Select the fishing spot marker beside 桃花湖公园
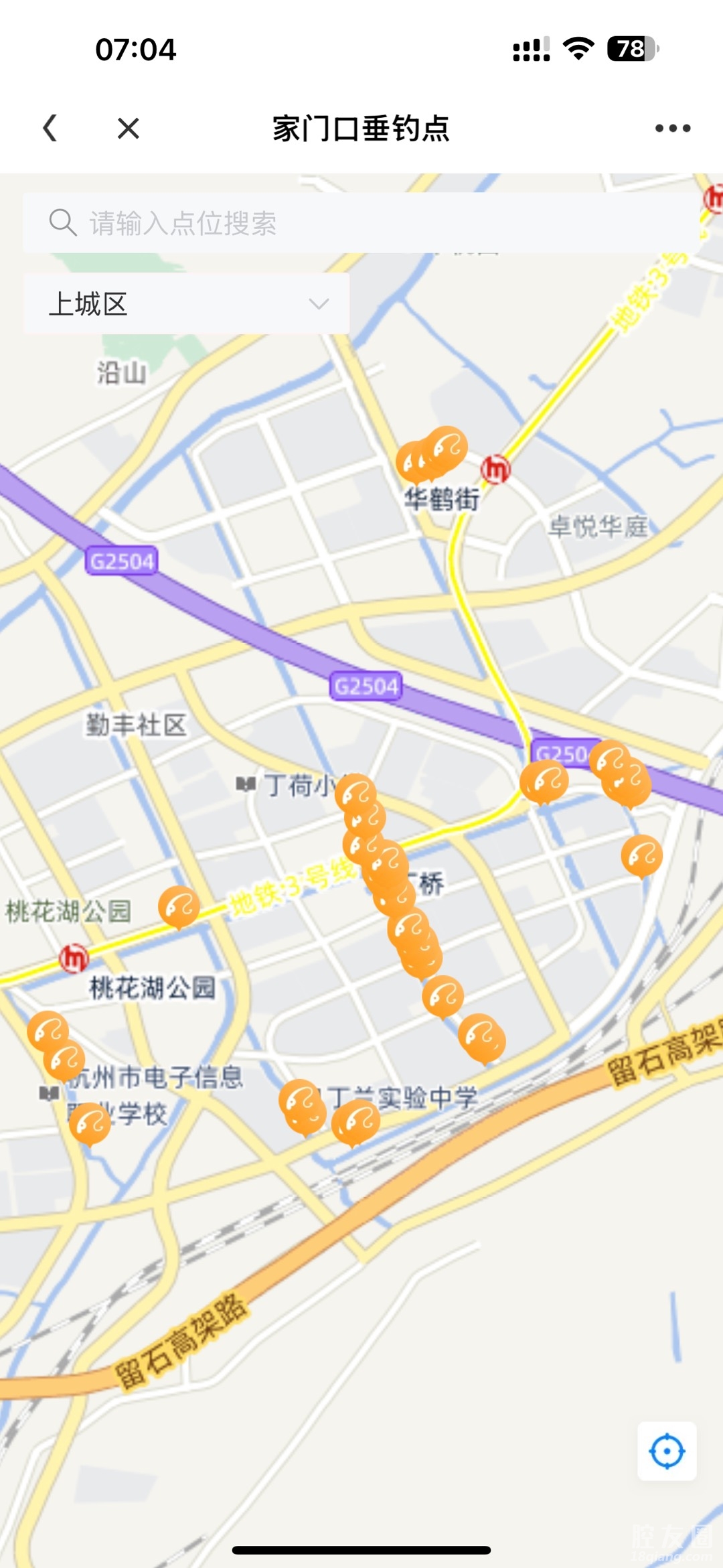 coord(179,906)
